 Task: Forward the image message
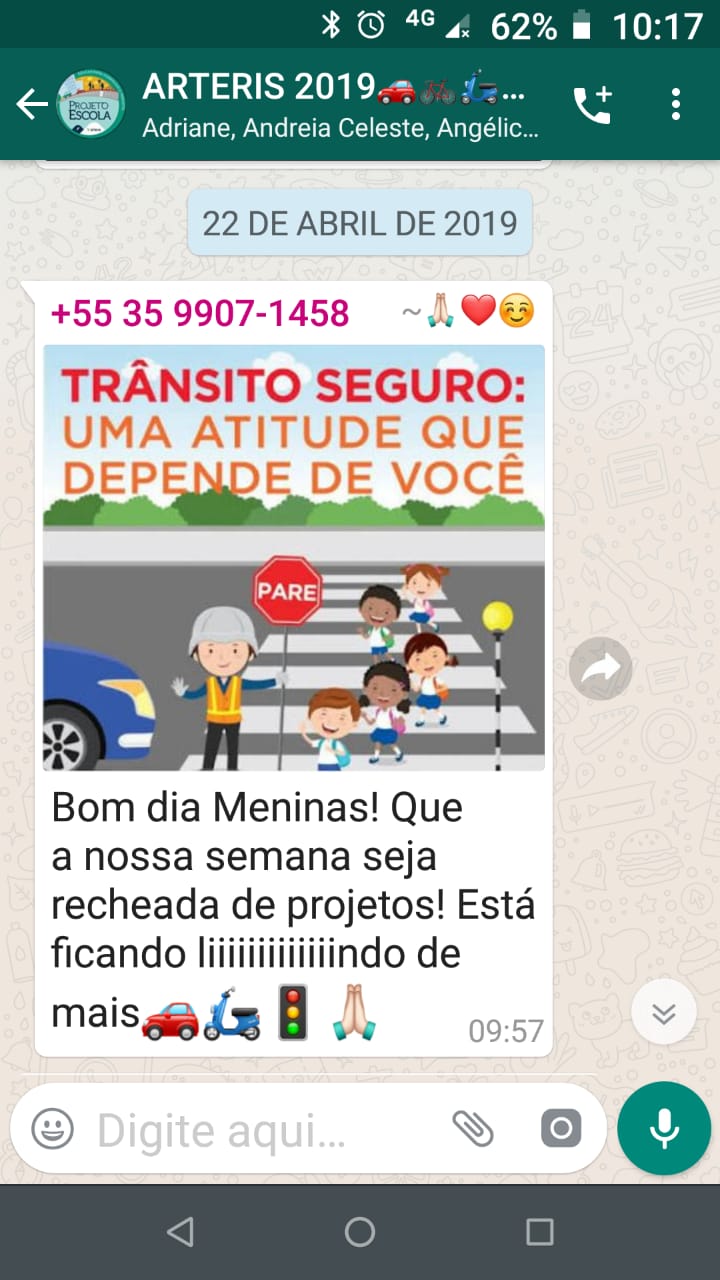tap(600, 668)
